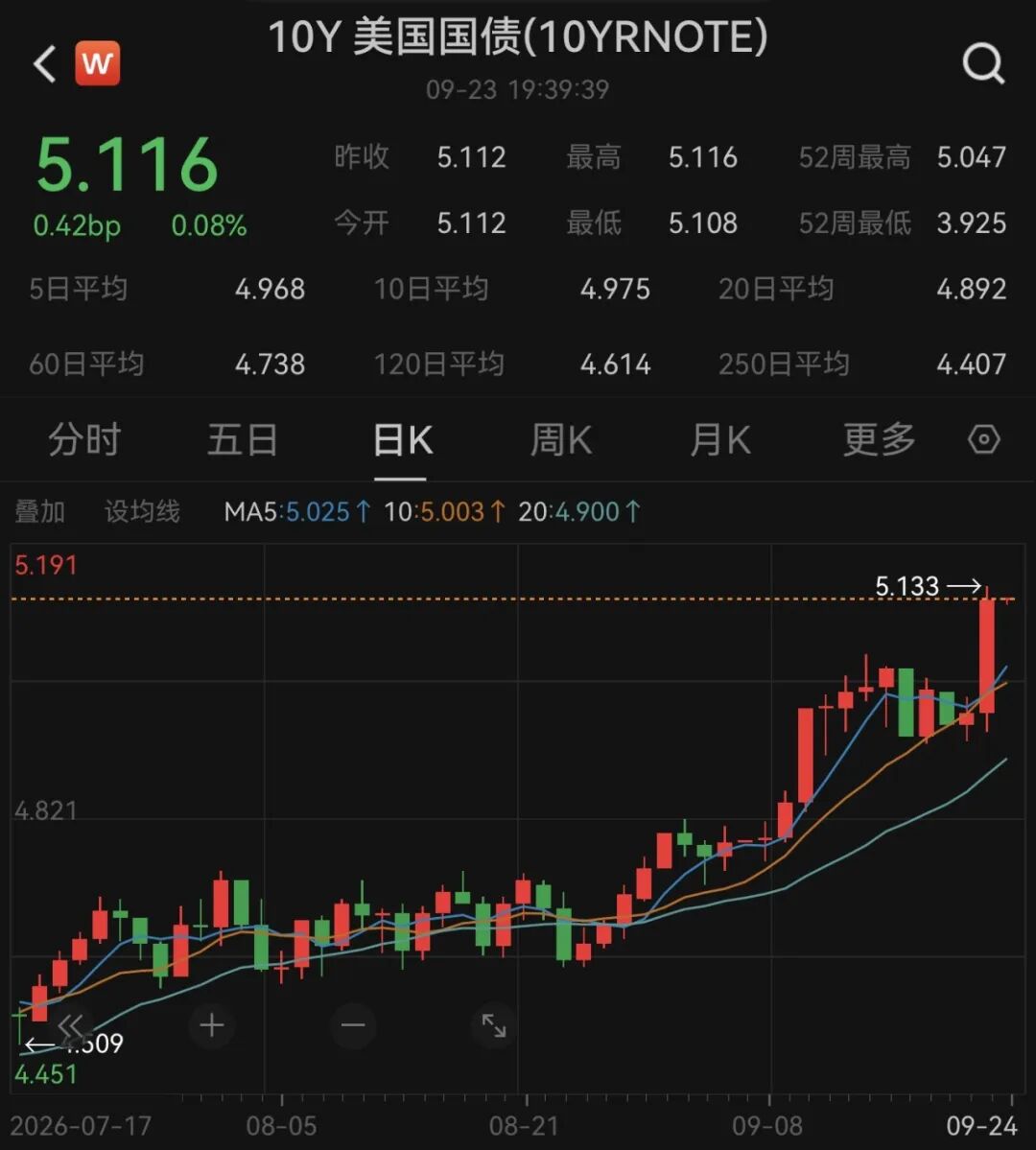Switch to the 分时 chart tab
This screenshot has width=1036, height=1150.
click(x=84, y=440)
